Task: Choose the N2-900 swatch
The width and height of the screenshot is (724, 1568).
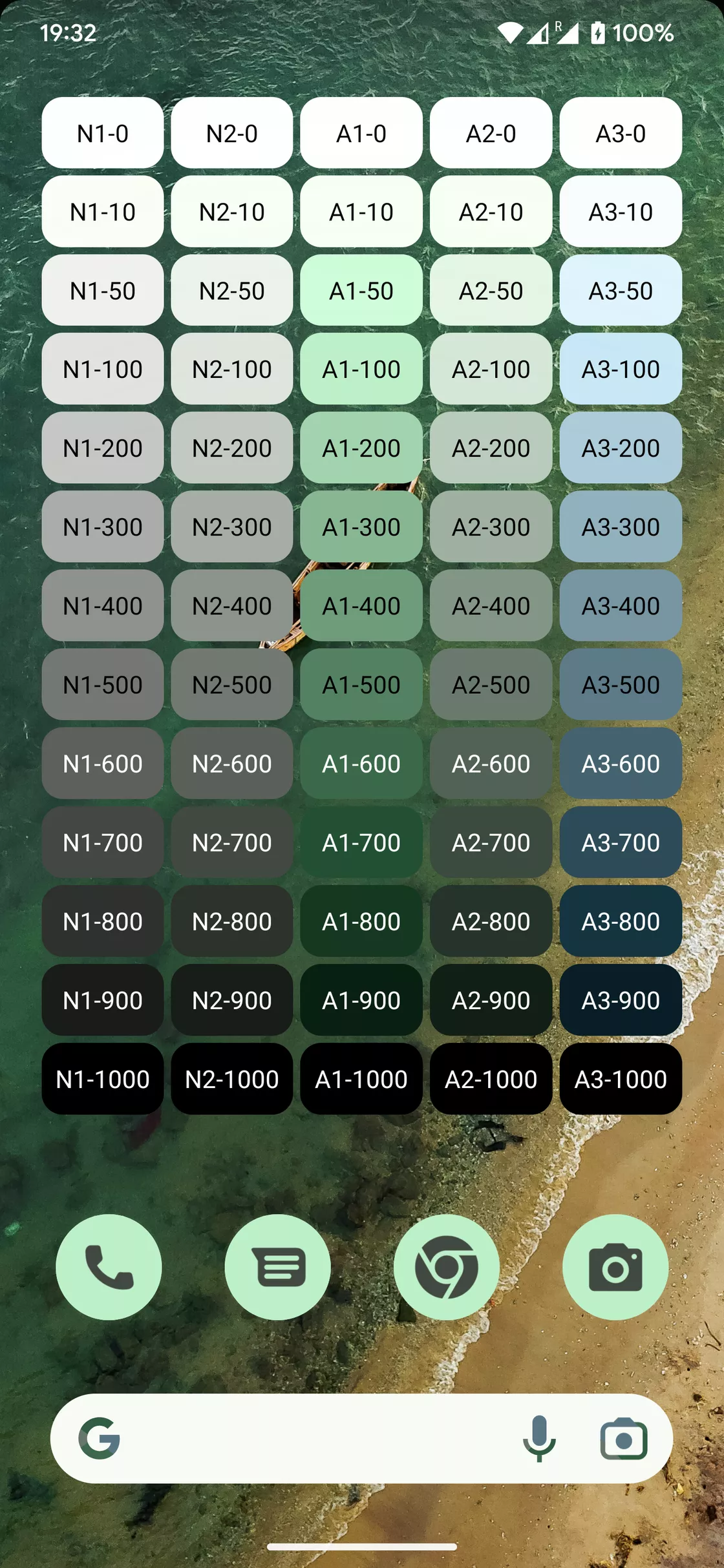Action: (x=232, y=1000)
